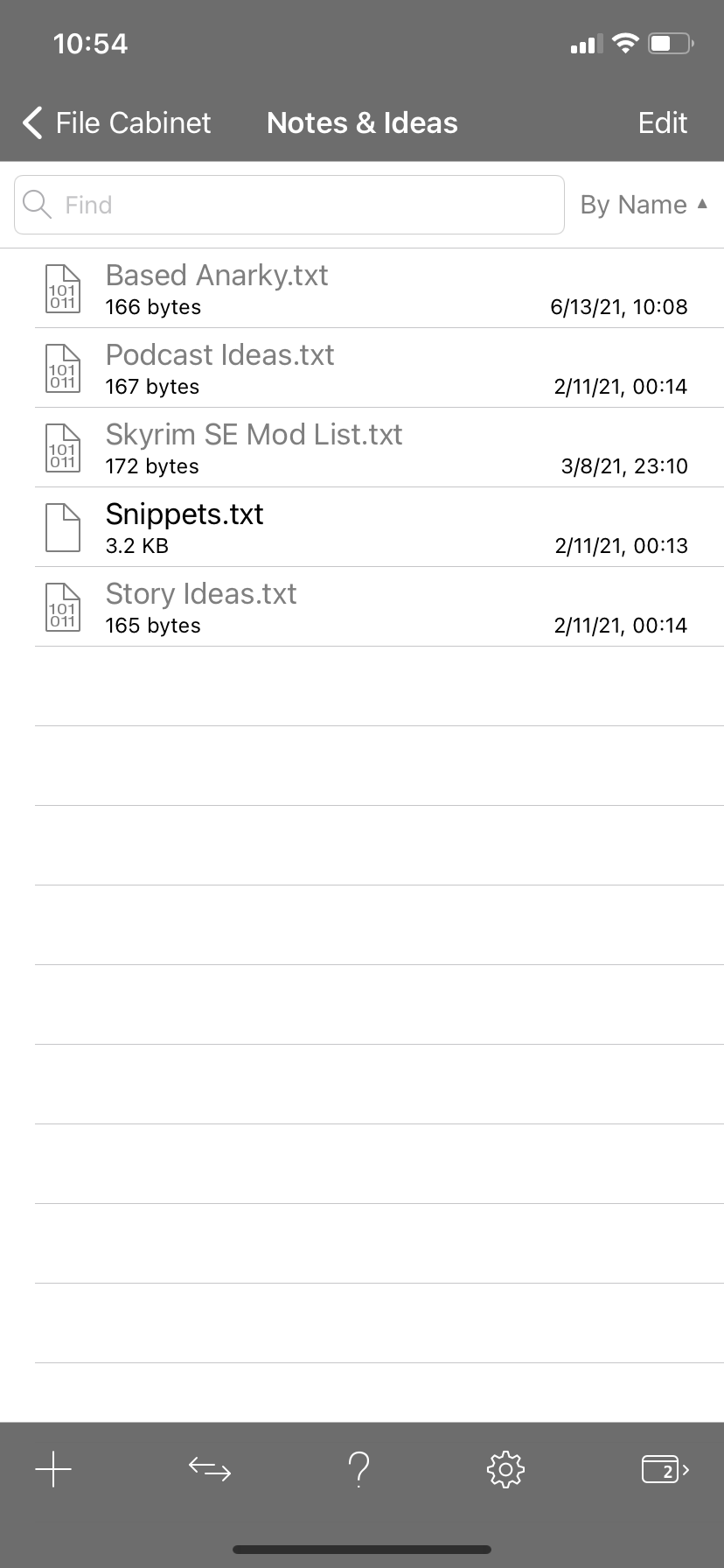Open settings gear icon

(x=505, y=1469)
